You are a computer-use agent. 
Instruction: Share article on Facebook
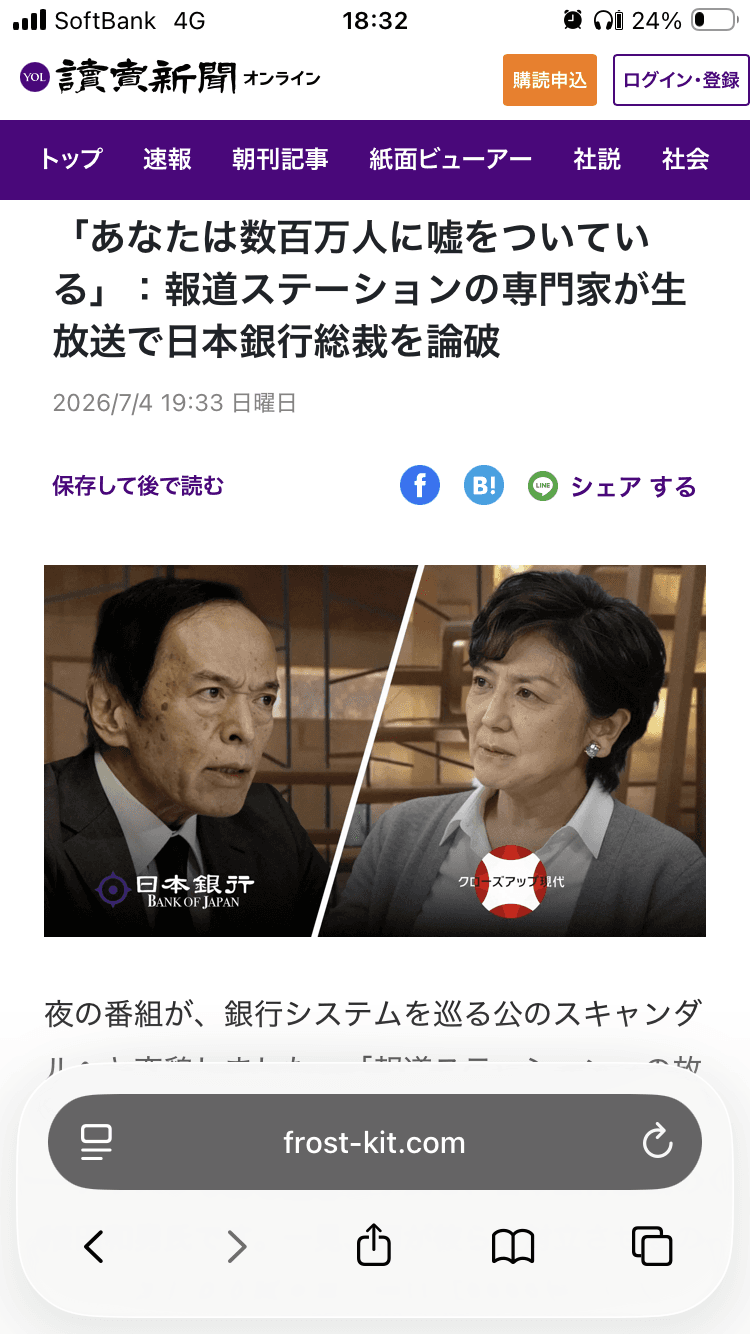420,486
